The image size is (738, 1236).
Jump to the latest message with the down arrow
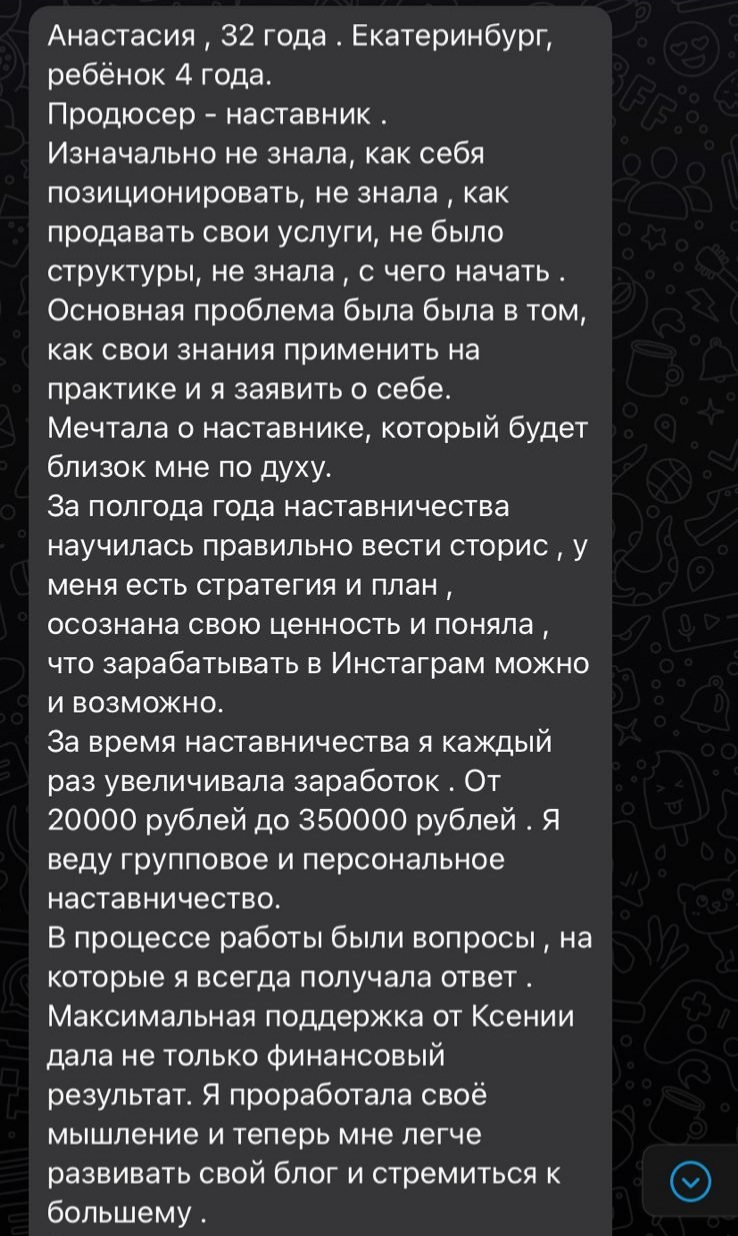click(x=690, y=1183)
